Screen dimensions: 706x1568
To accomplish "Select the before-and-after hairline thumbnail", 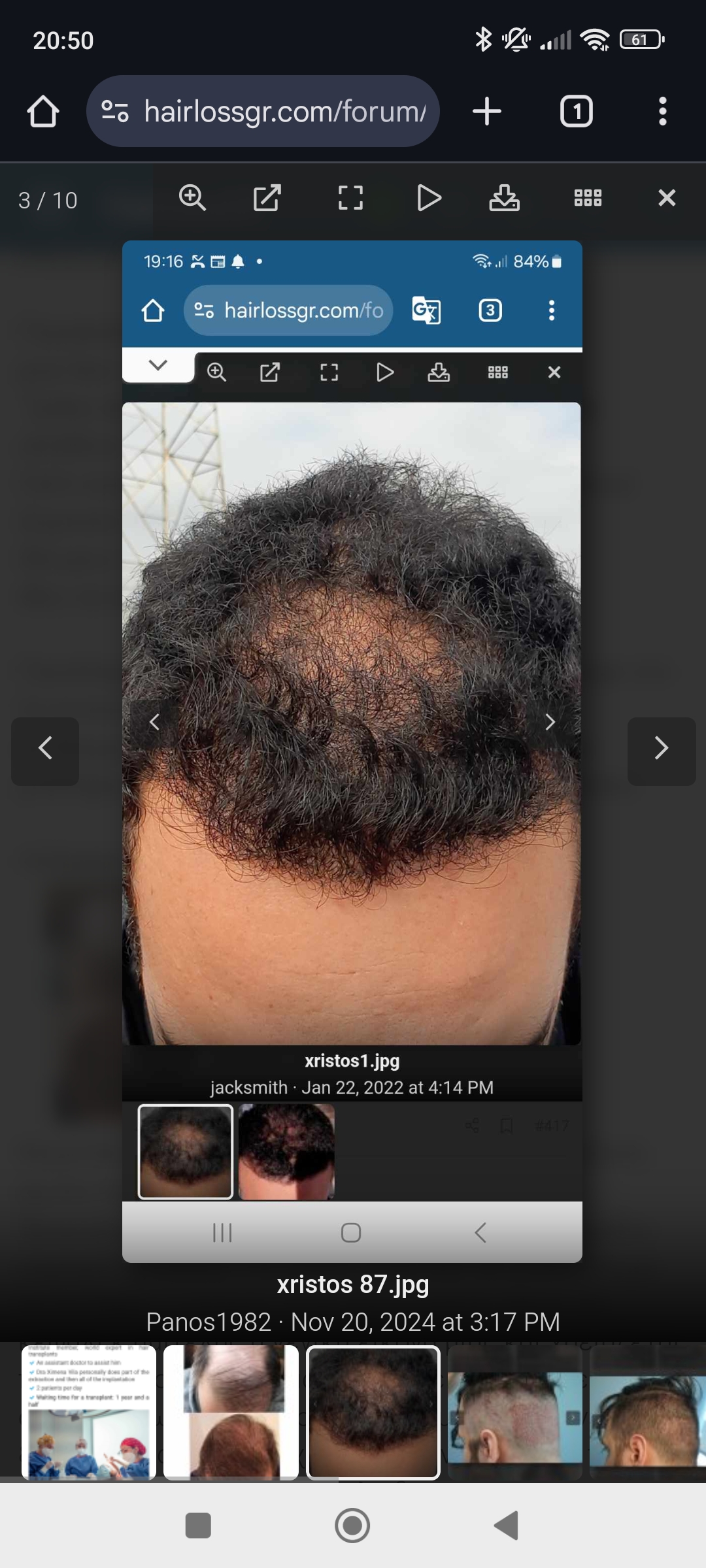I will (231, 1412).
